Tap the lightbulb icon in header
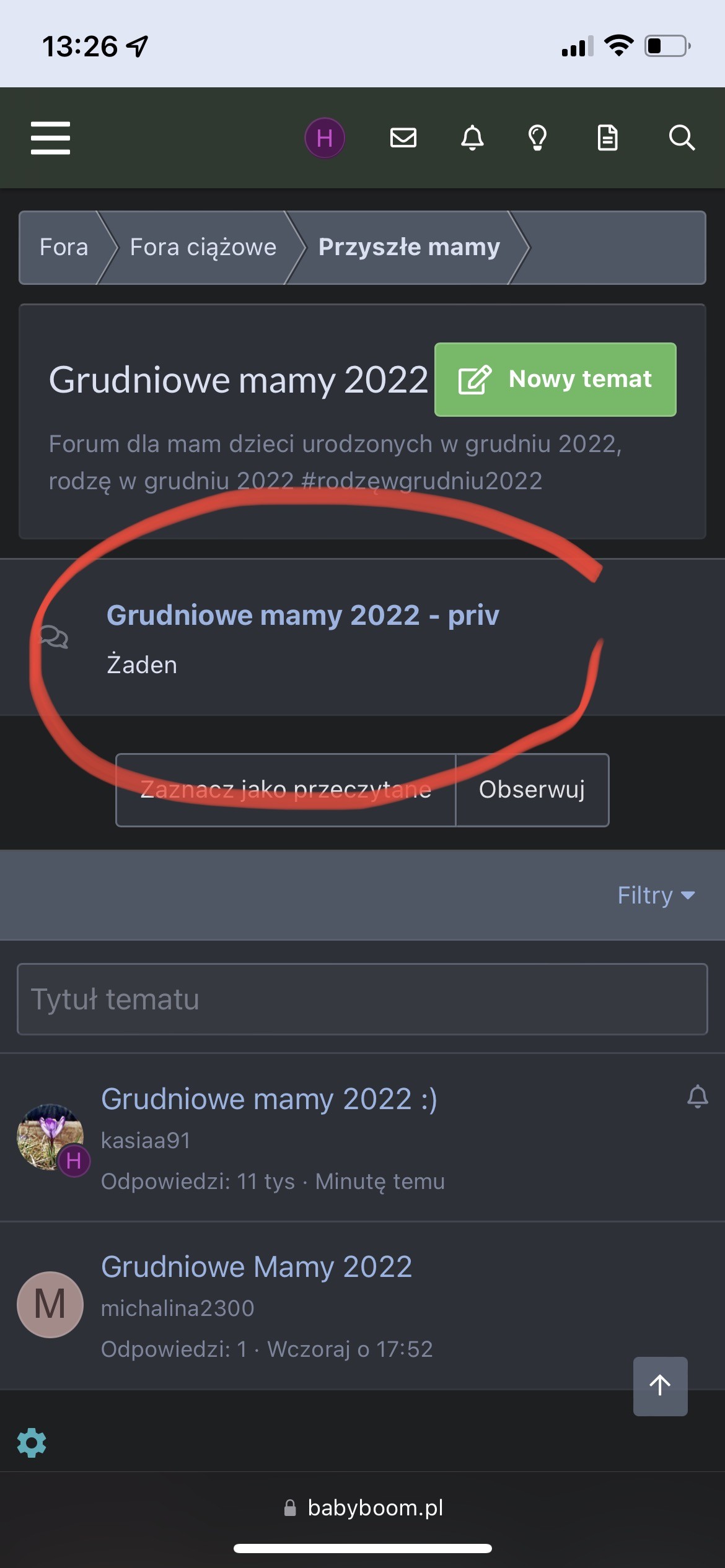Image resolution: width=725 pixels, height=1568 pixels. pos(537,137)
